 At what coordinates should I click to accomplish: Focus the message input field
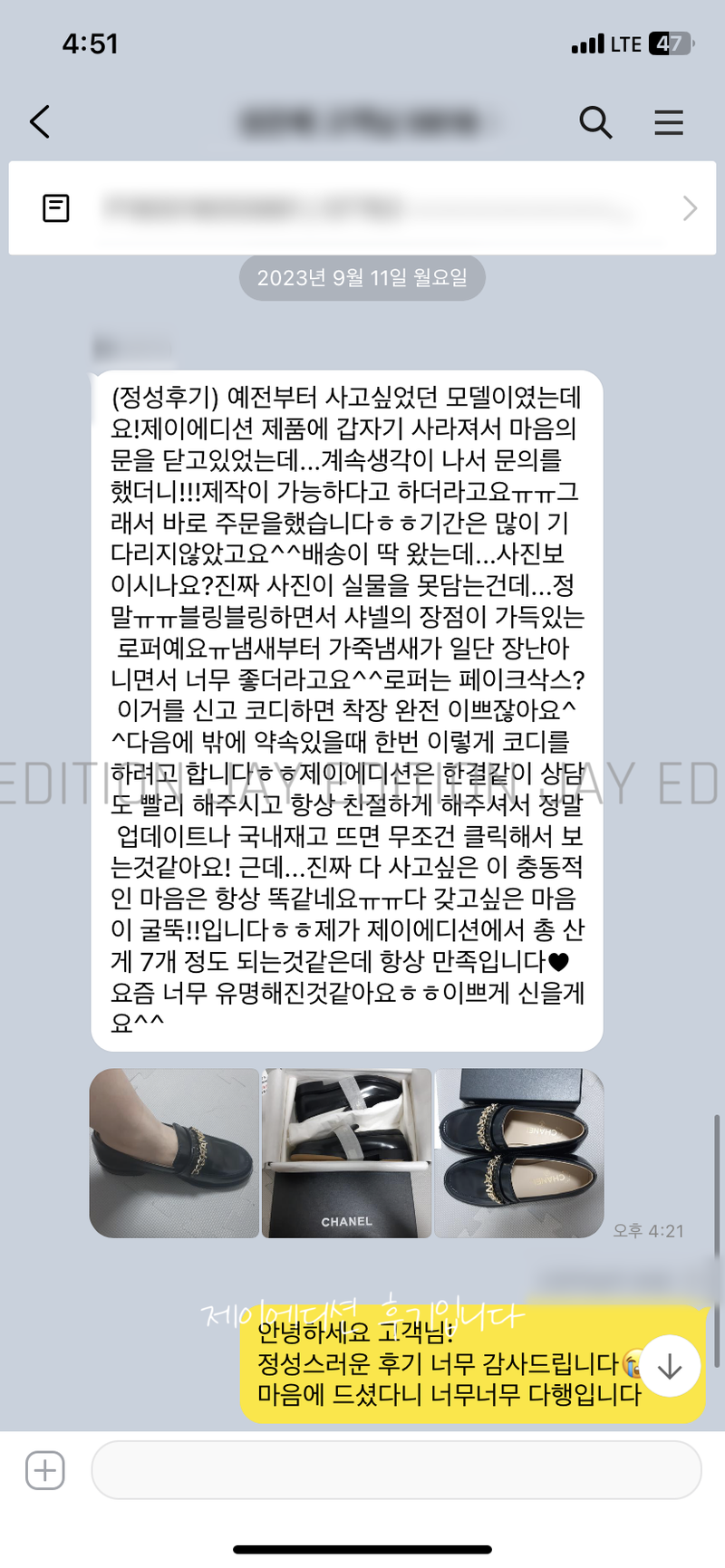pos(396,1469)
